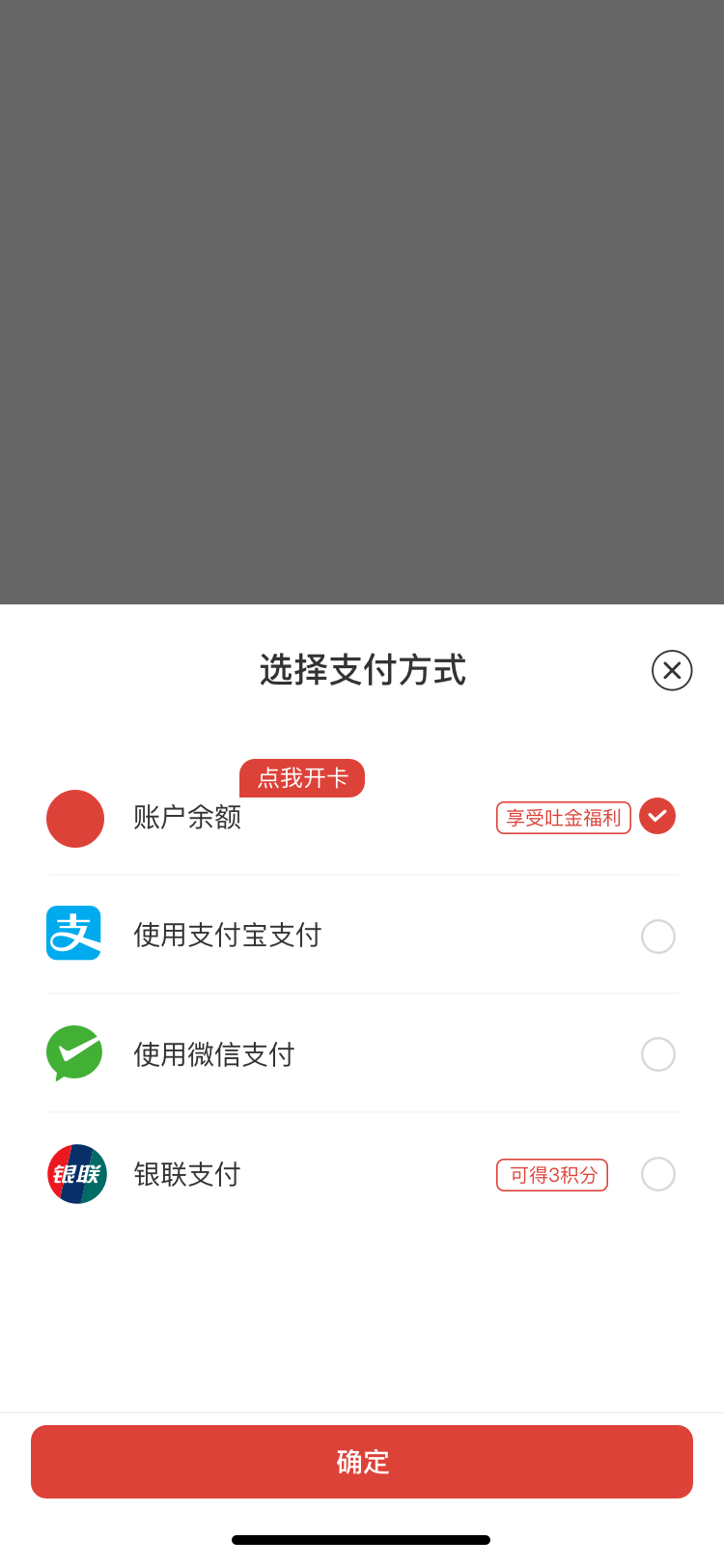
Task: Choose 使用支付宝支付 option
Action: point(362,935)
